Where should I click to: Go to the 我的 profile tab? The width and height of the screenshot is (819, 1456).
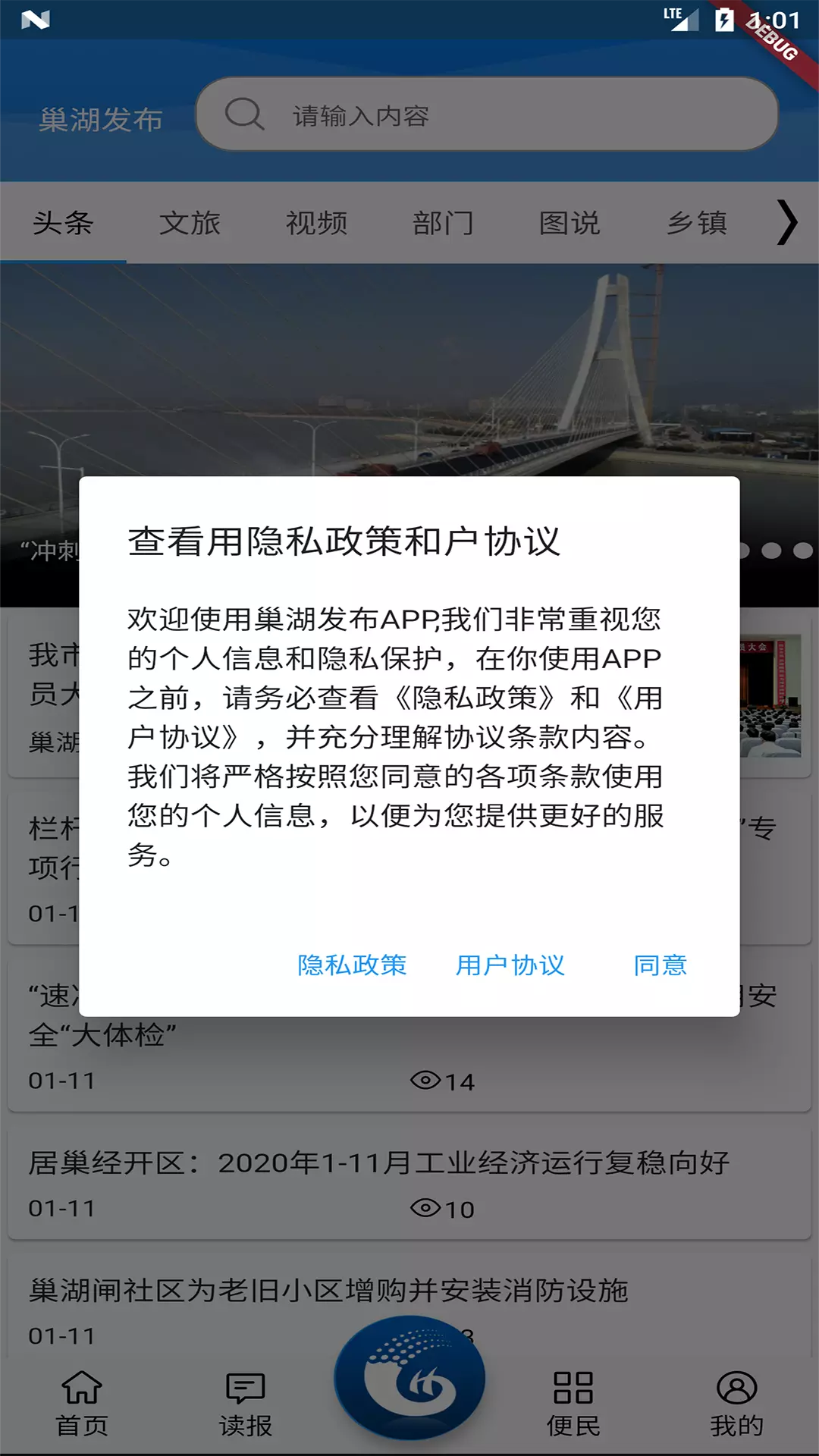[737, 1404]
